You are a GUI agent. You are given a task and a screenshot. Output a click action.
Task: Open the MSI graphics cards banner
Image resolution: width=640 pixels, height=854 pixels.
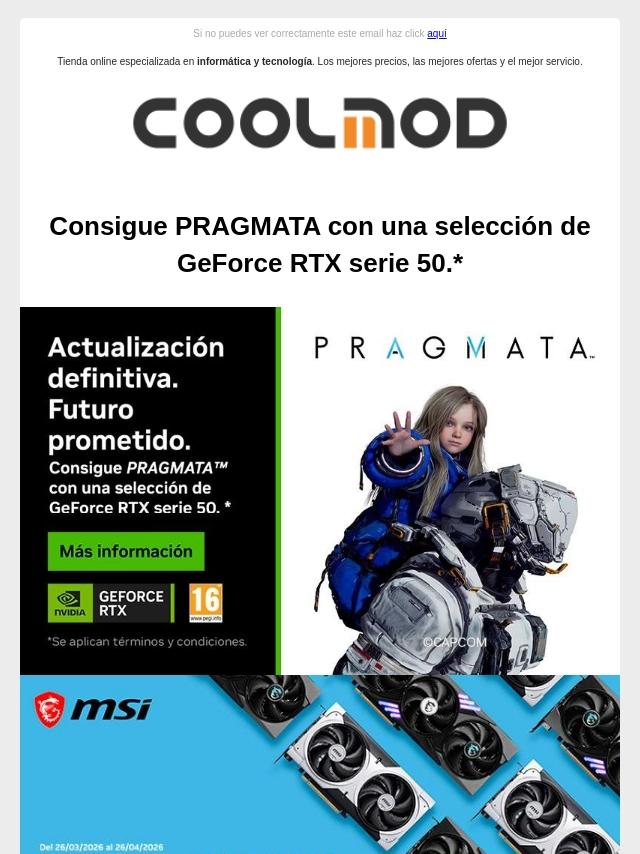320,765
